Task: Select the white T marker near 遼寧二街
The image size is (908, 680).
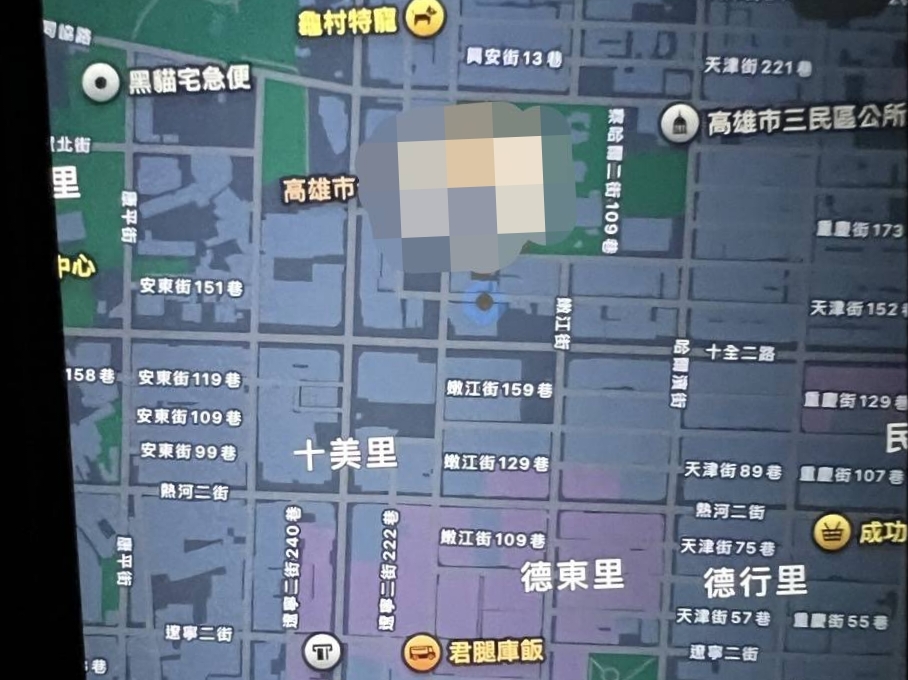Action: [x=322, y=652]
